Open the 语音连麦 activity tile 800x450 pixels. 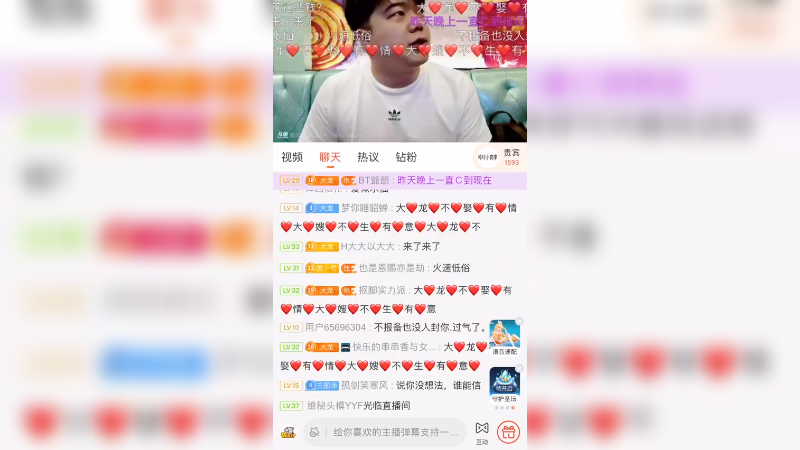click(504, 337)
